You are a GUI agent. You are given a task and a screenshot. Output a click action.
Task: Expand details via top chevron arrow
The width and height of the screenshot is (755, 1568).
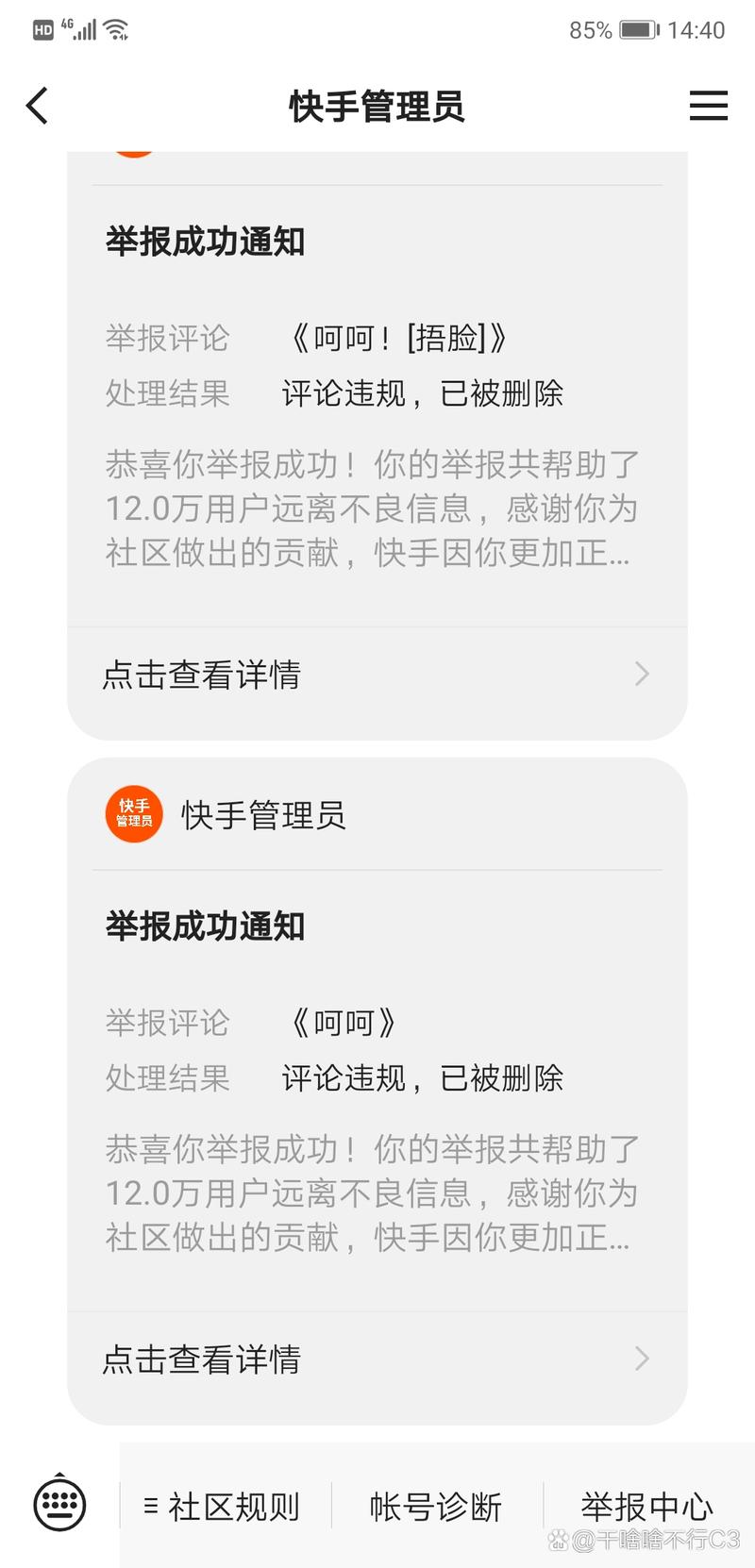pos(642,674)
